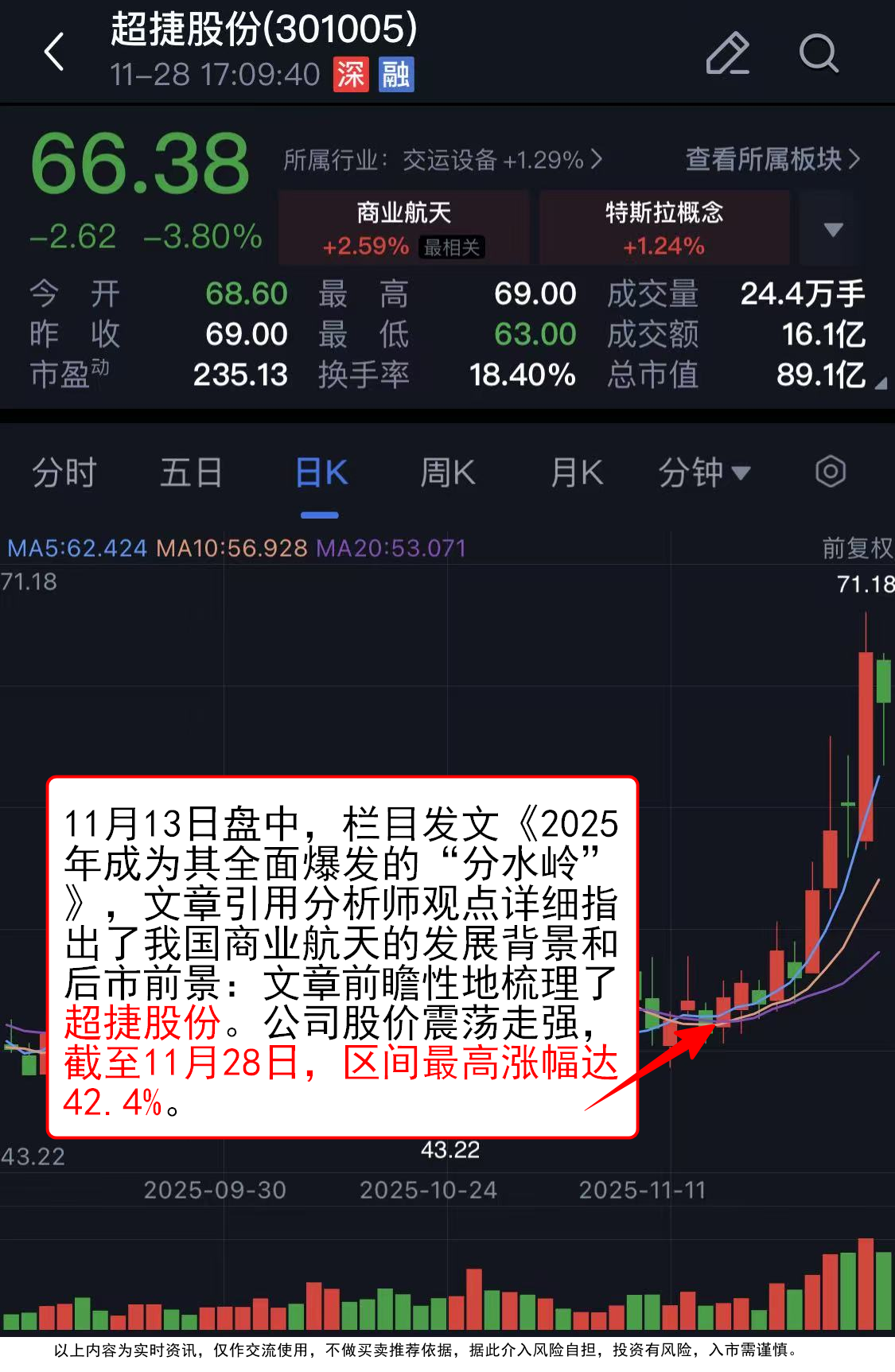The image size is (895, 1372).
Task: Open stock search magnifier
Action: click(818, 53)
